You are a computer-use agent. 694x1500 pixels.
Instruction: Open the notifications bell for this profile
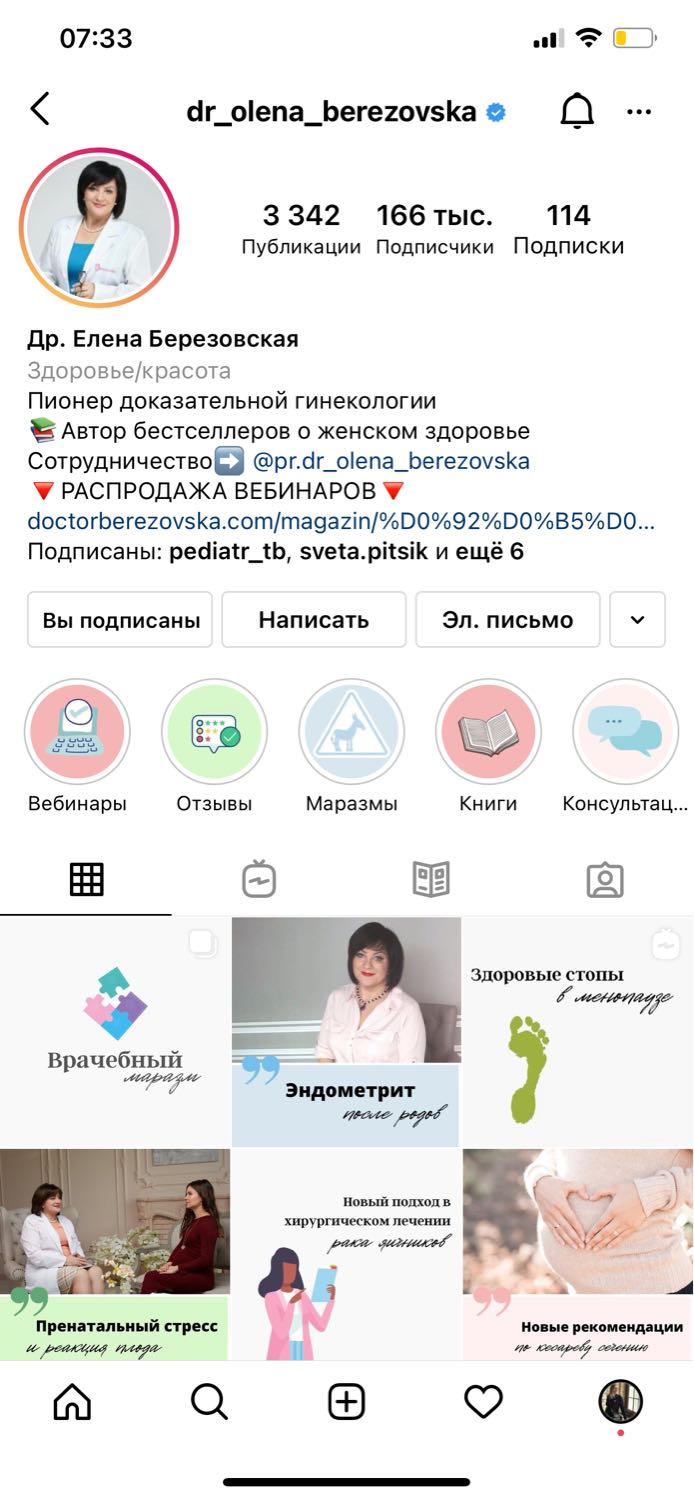576,111
